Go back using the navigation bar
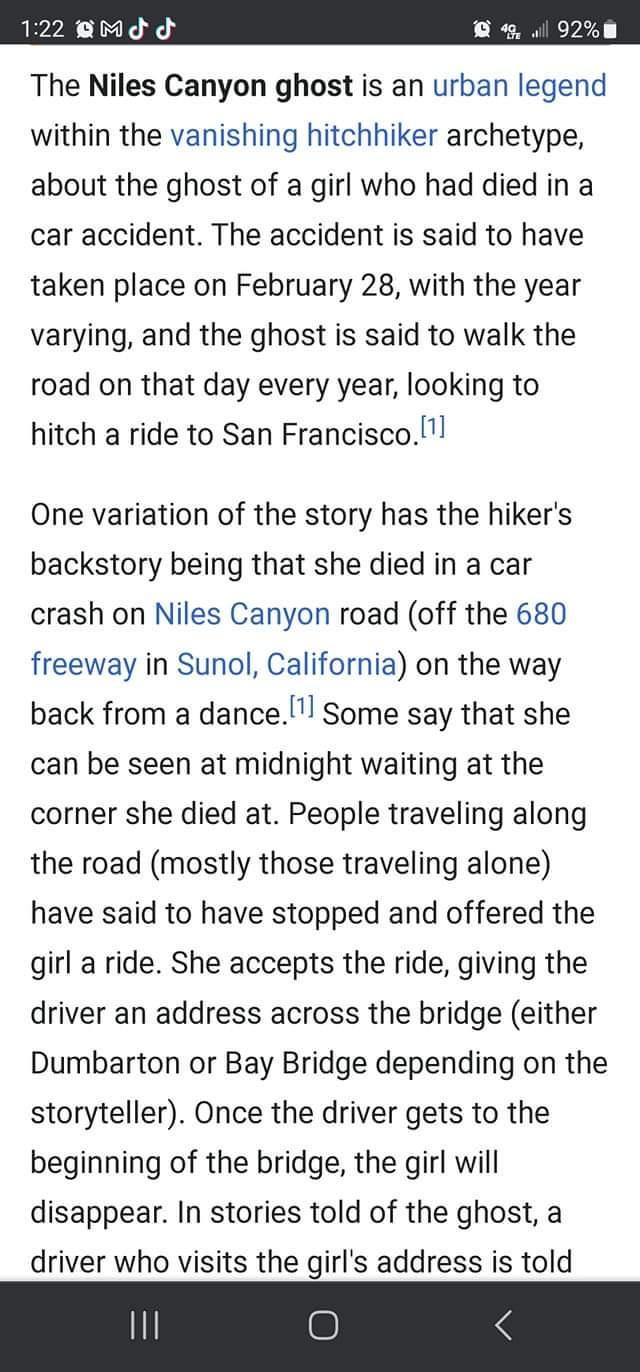 [x=504, y=1326]
